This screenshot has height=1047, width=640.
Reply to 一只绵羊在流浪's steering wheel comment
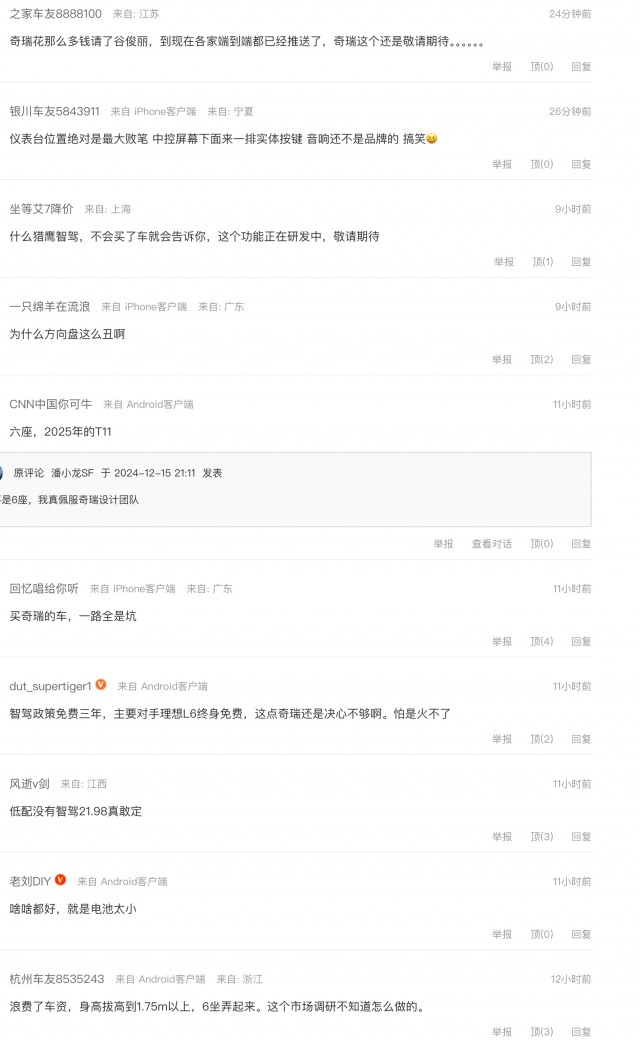click(581, 359)
